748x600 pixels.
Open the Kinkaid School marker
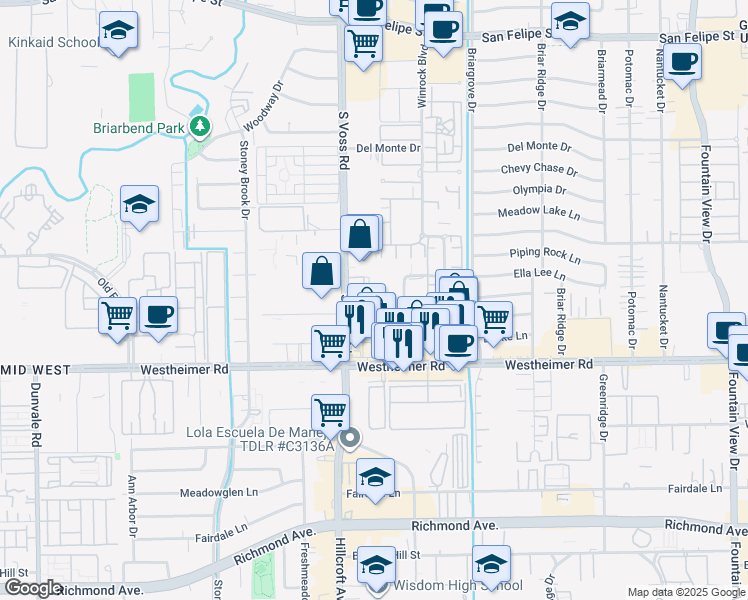tap(118, 31)
